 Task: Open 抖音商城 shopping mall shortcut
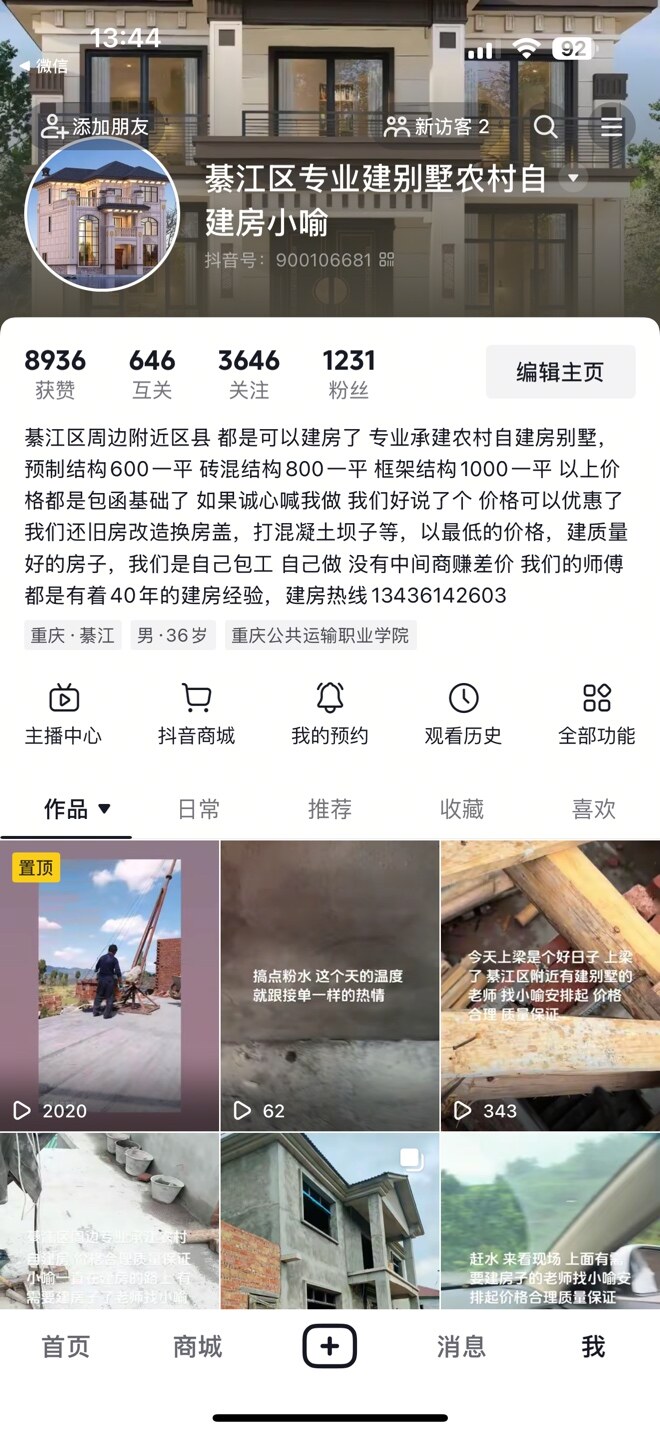[x=196, y=714]
